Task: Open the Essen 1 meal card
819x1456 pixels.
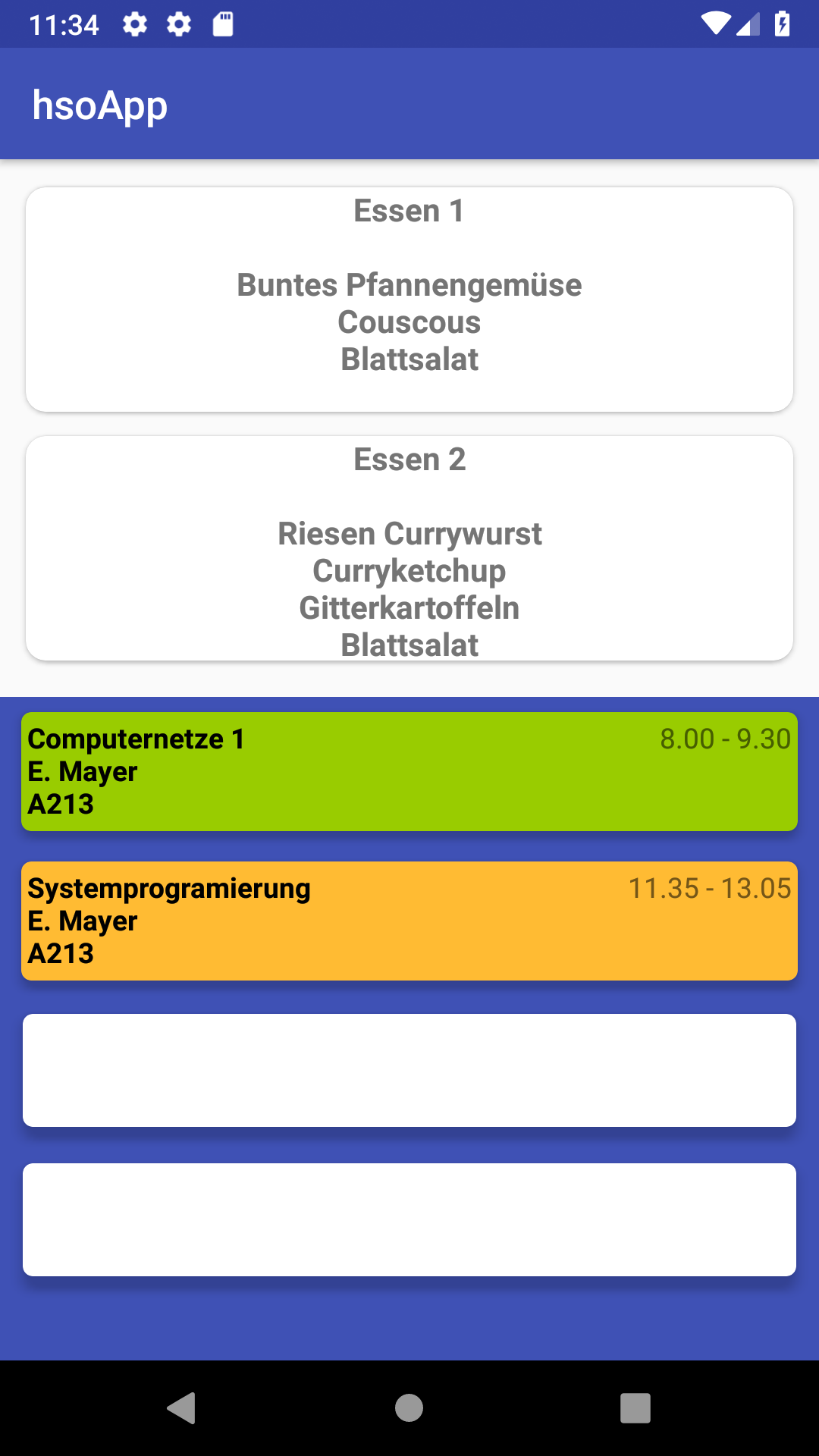Action: point(409,300)
